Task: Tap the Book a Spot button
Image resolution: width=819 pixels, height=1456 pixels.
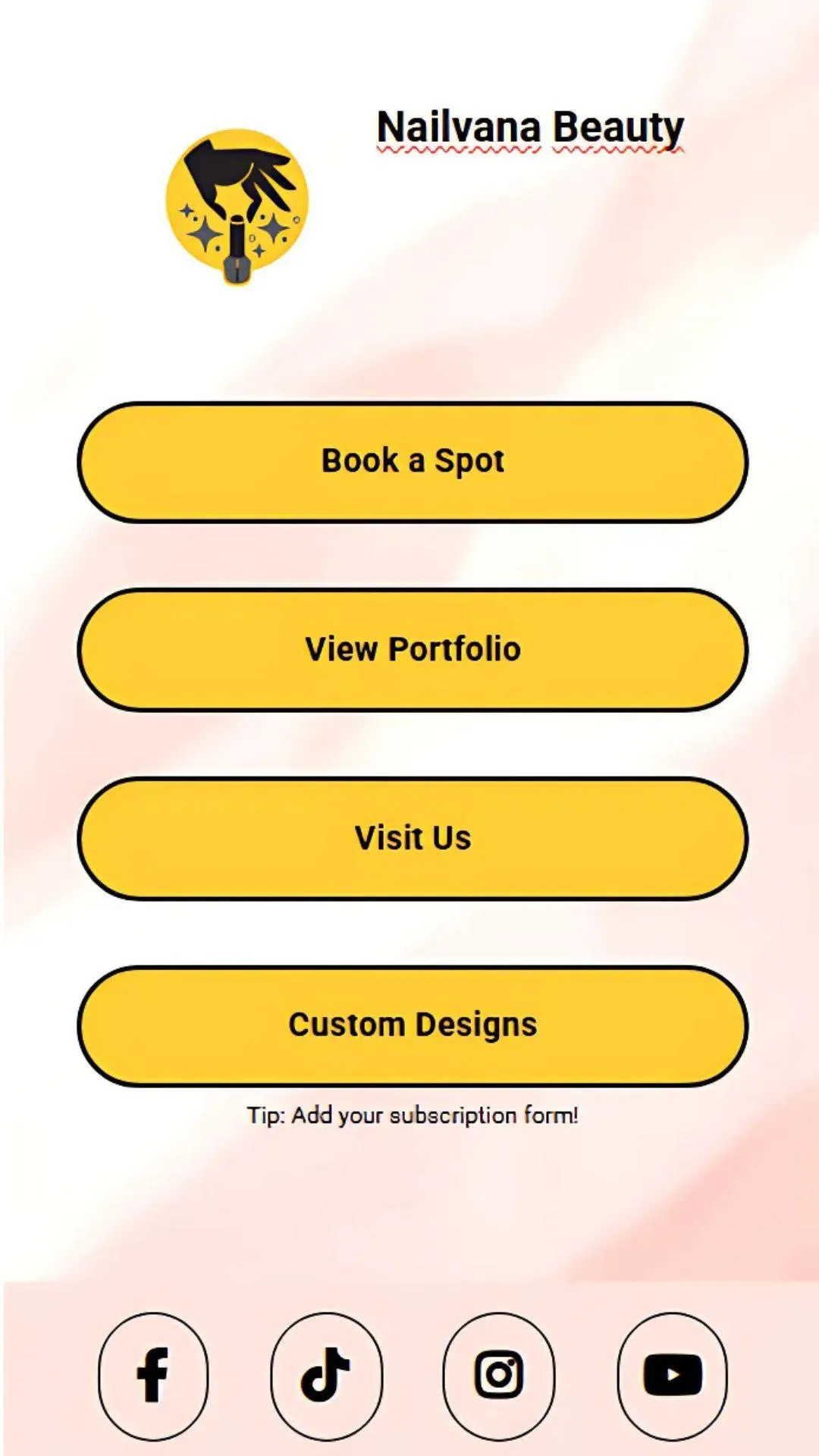Action: pos(413,462)
